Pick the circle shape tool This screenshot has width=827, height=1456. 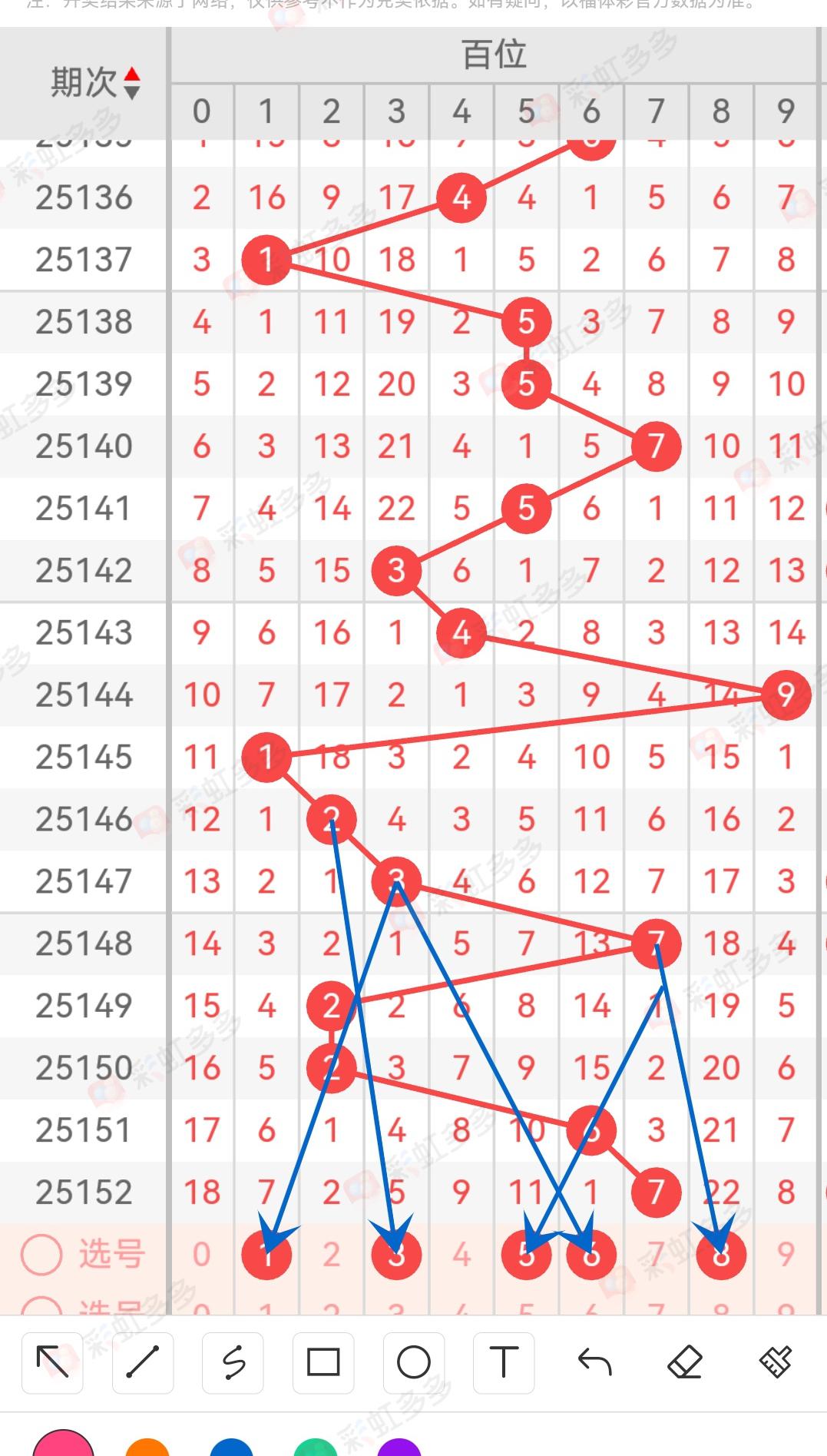[x=414, y=1363]
